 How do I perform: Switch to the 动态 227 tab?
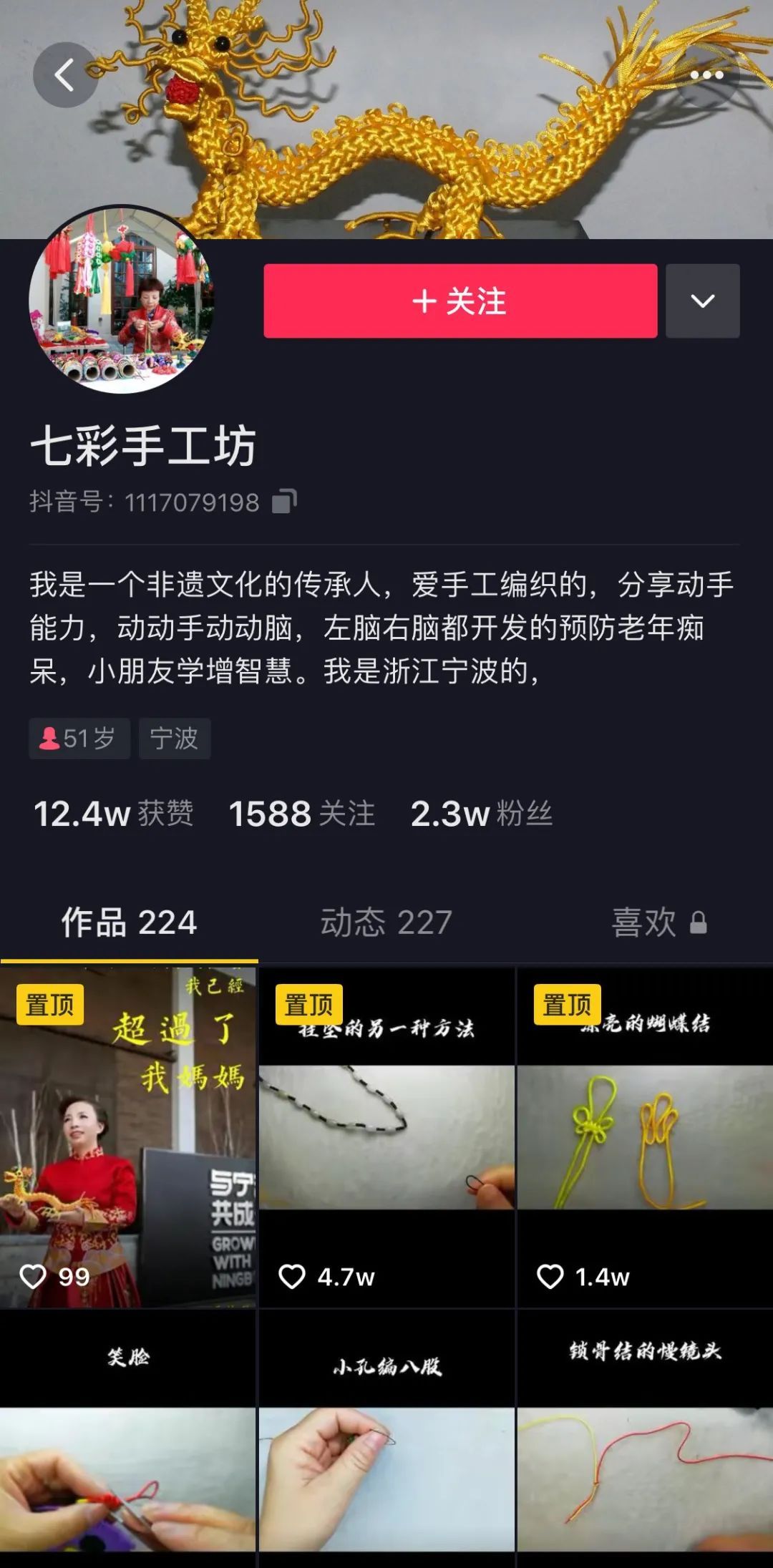pos(386,923)
